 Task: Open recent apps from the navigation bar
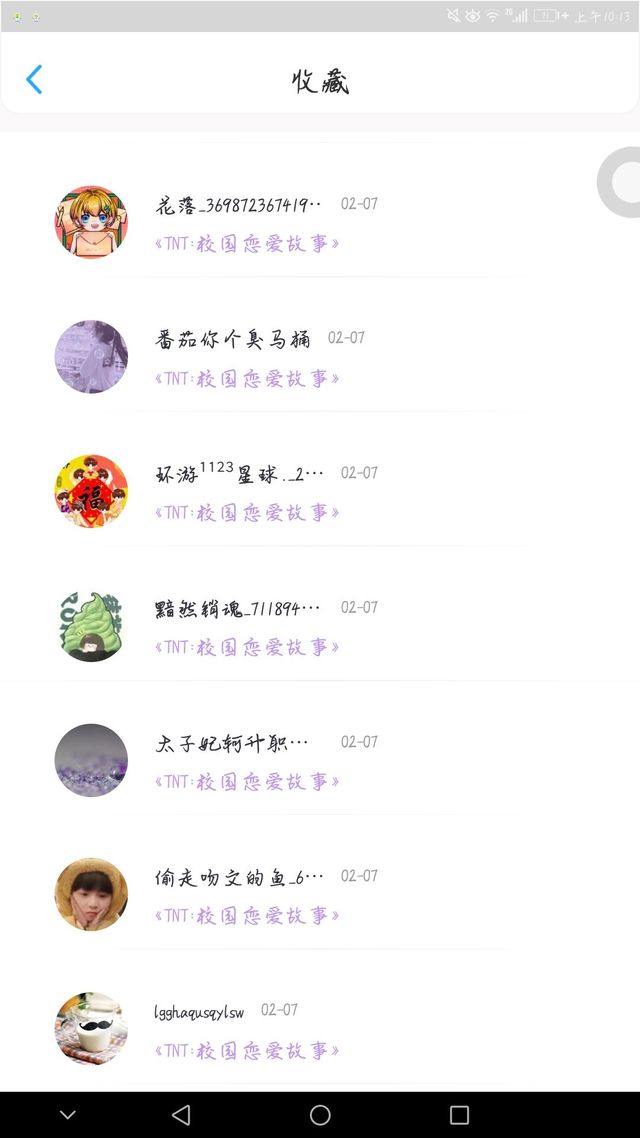[x=459, y=1115]
